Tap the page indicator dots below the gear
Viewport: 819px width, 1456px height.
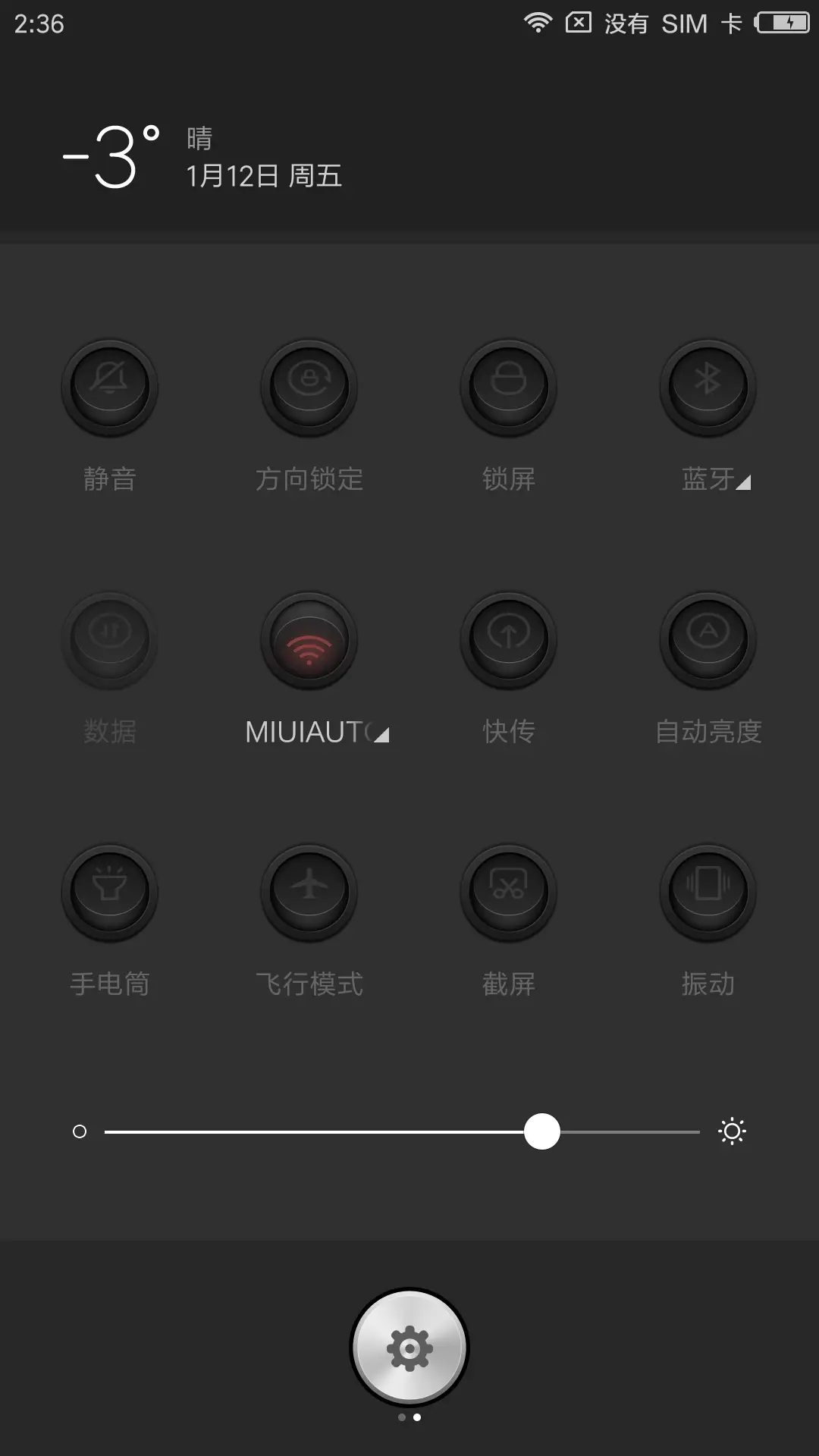pos(409,1417)
